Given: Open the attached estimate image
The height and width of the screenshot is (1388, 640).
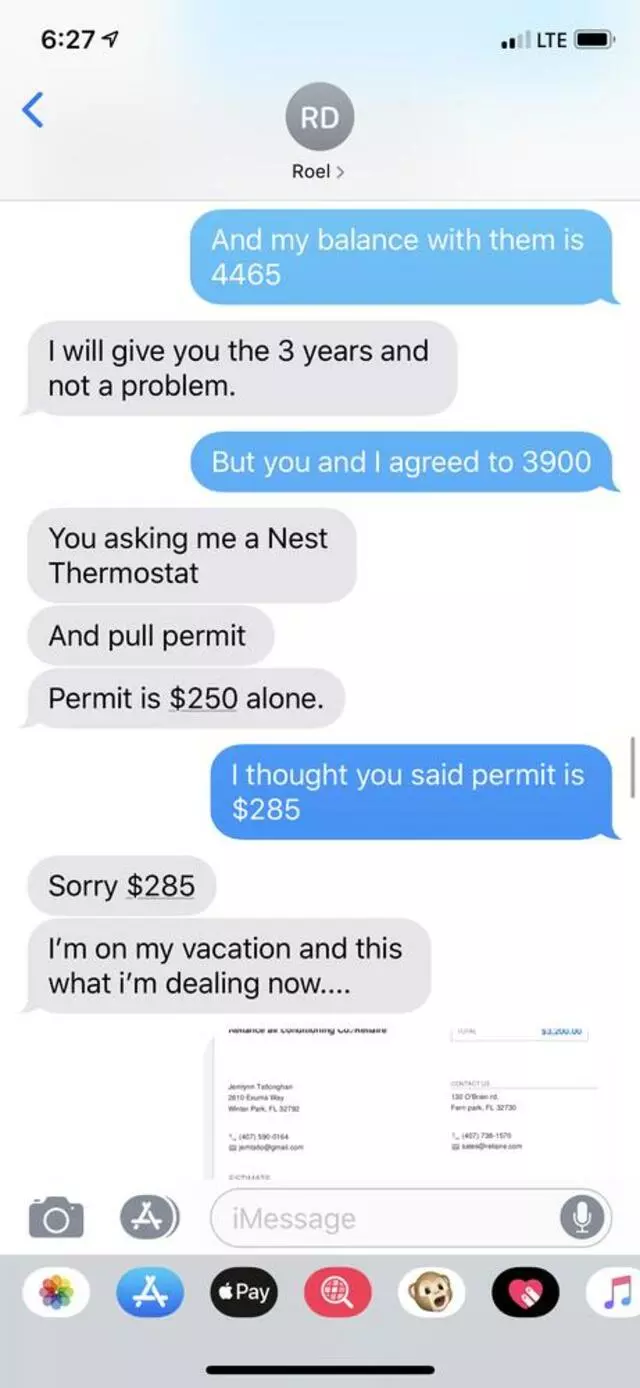Looking at the screenshot, I should (405, 1100).
